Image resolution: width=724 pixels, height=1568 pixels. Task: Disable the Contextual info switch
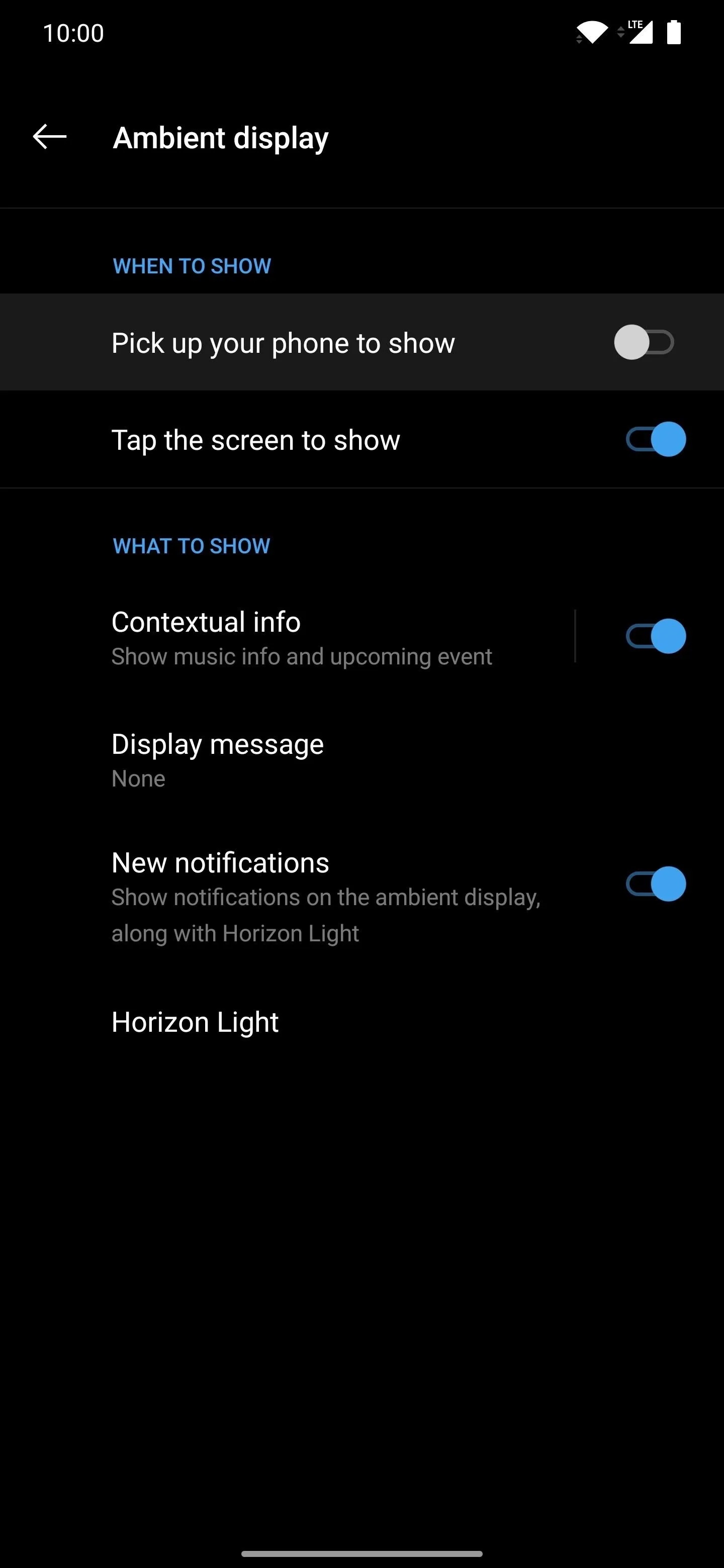[656, 636]
